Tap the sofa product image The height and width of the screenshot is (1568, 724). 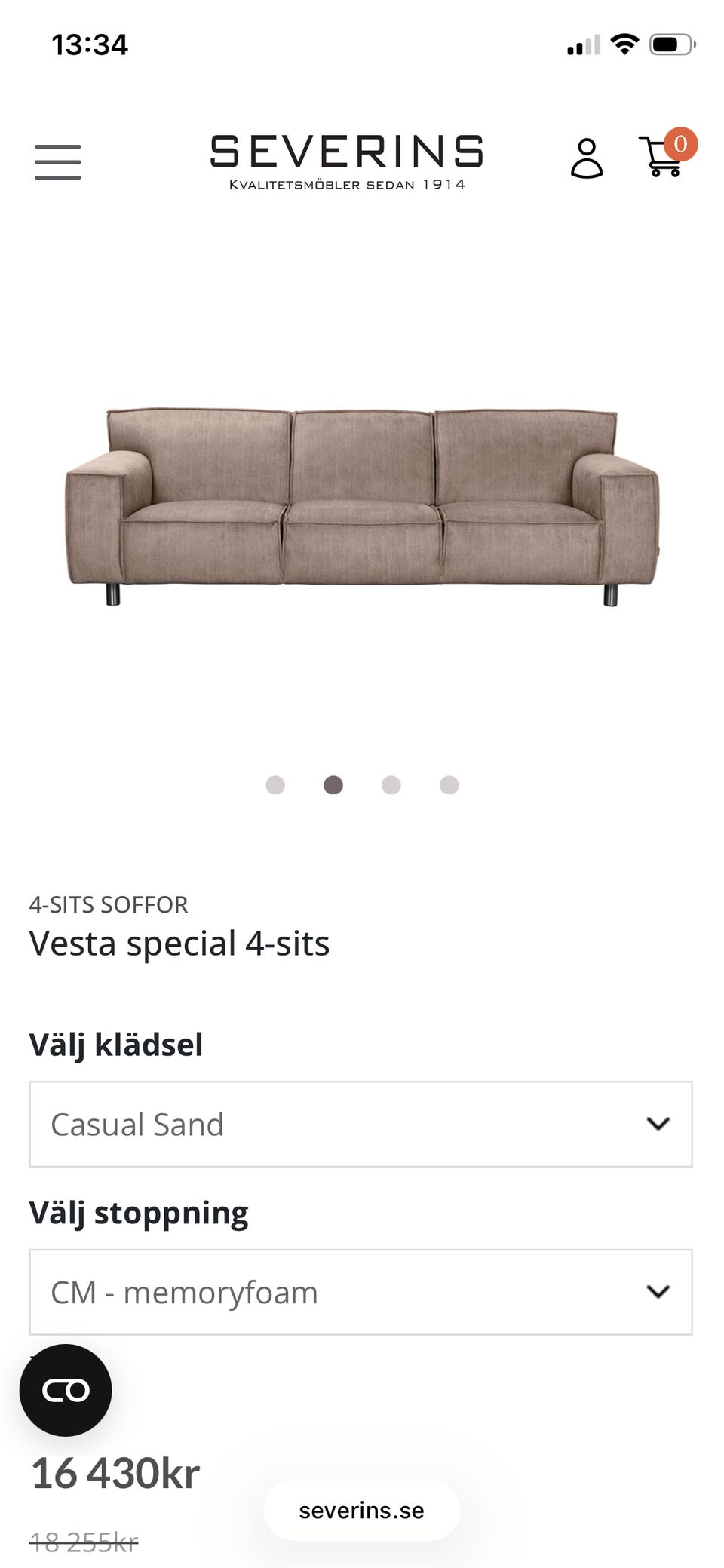pos(362,498)
